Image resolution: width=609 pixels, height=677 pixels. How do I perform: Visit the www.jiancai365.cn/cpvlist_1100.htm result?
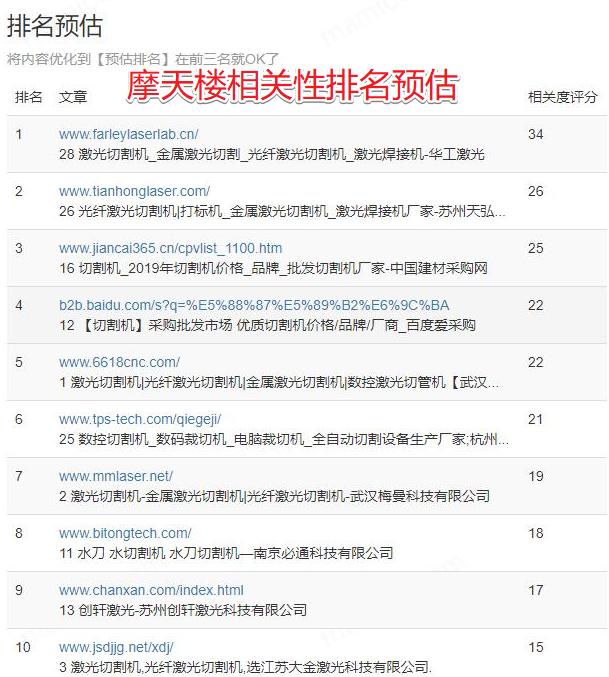(170, 248)
